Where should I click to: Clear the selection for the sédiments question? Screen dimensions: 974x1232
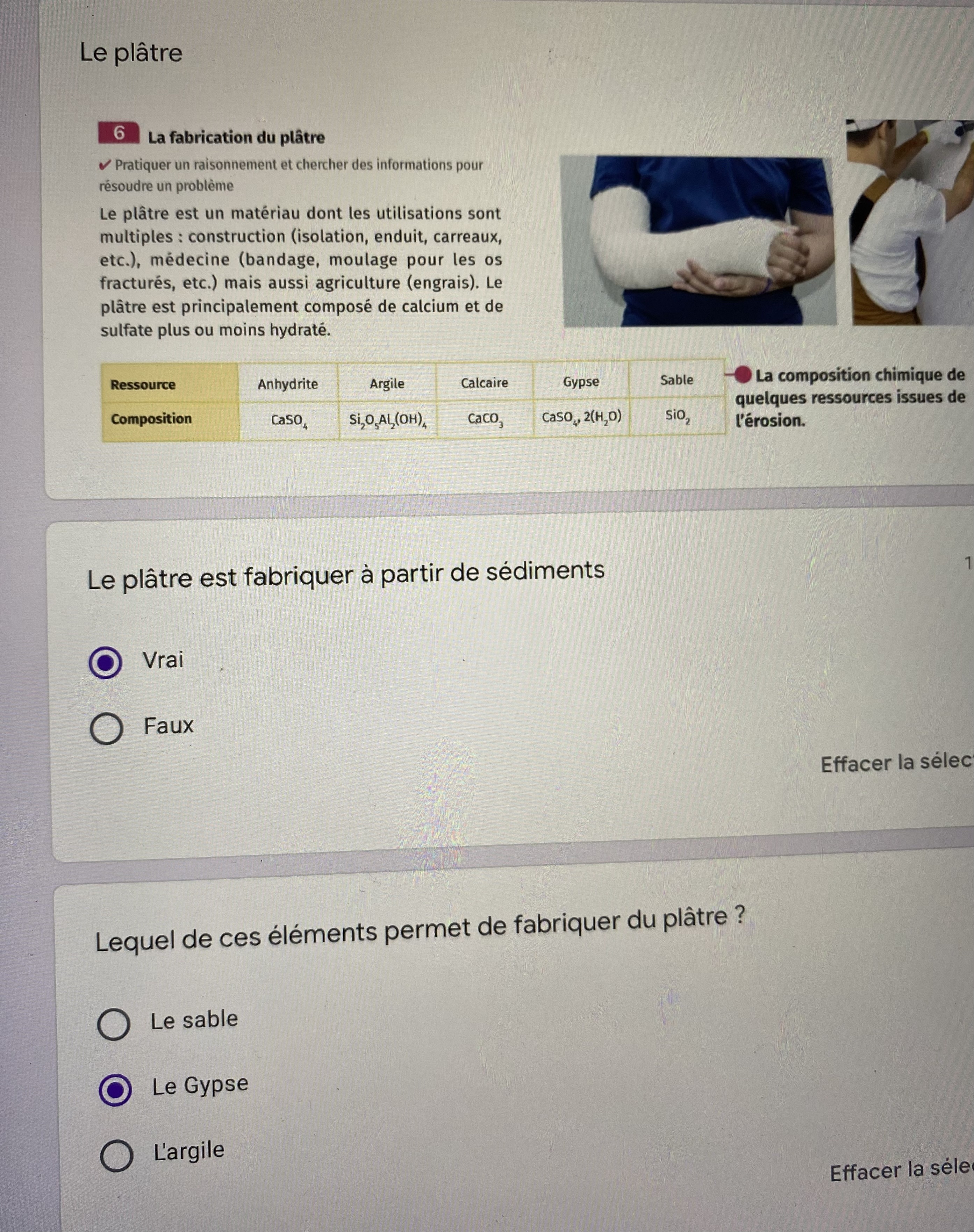(895, 763)
